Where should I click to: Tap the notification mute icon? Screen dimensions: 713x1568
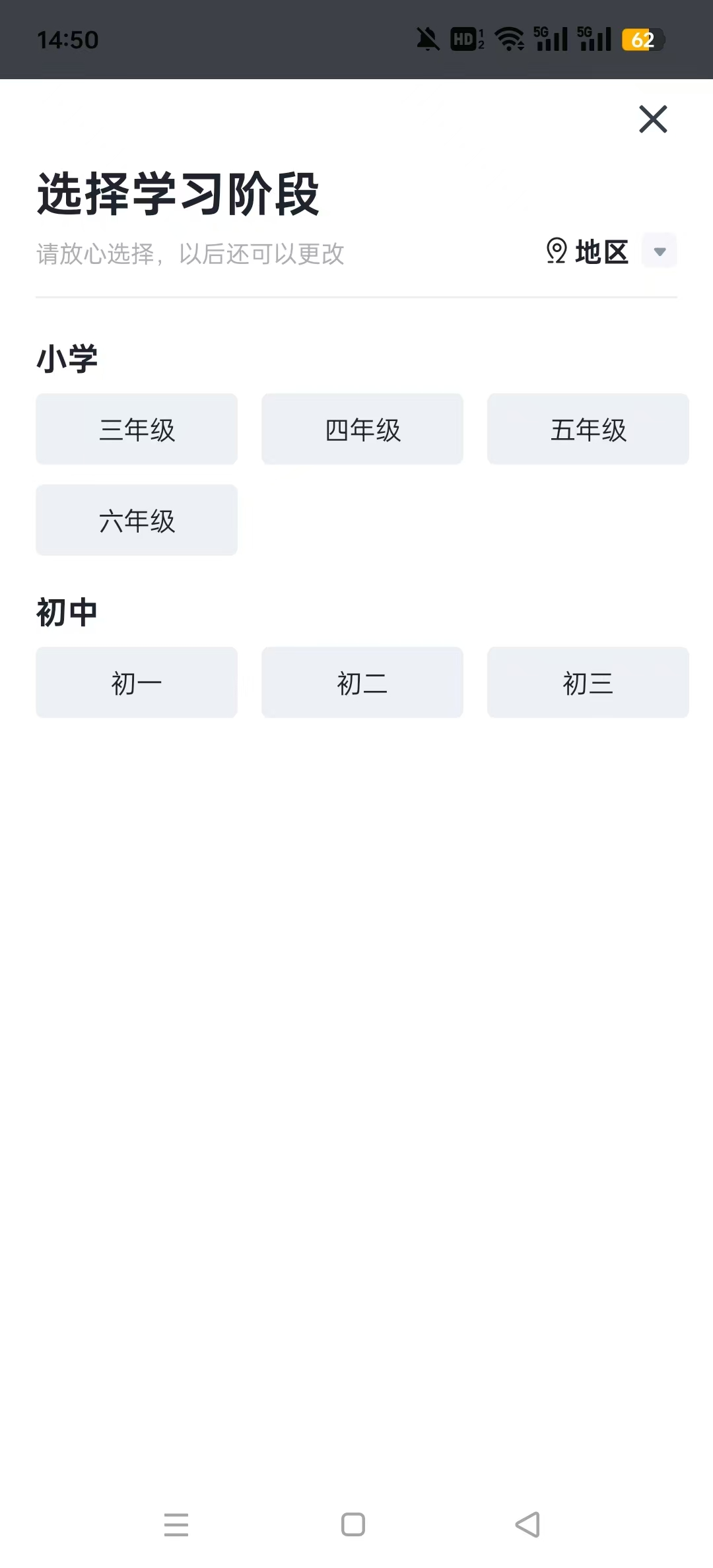pyautogui.click(x=428, y=40)
